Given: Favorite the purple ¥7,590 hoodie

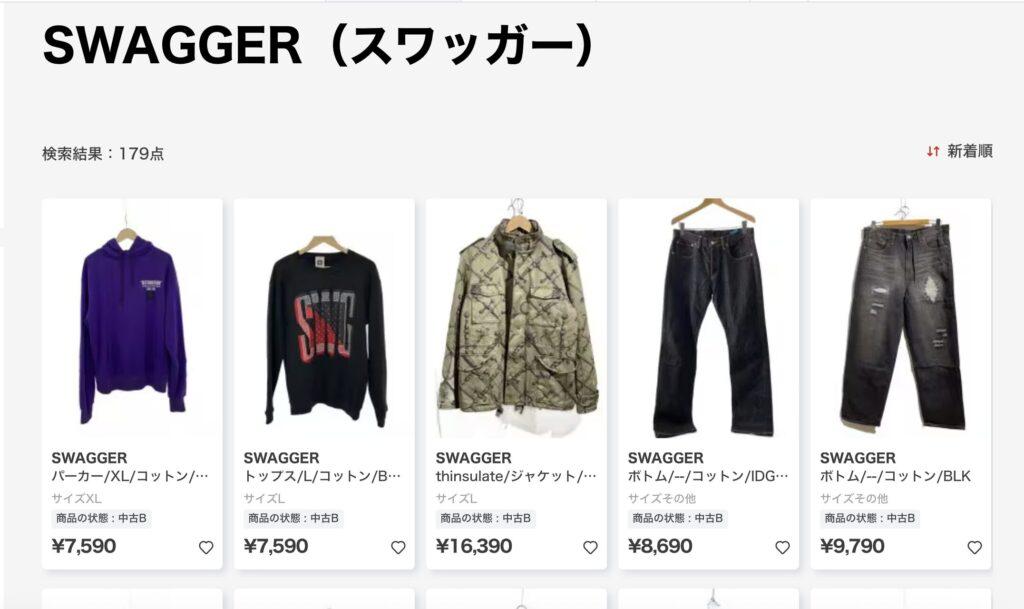Looking at the screenshot, I should [206, 547].
